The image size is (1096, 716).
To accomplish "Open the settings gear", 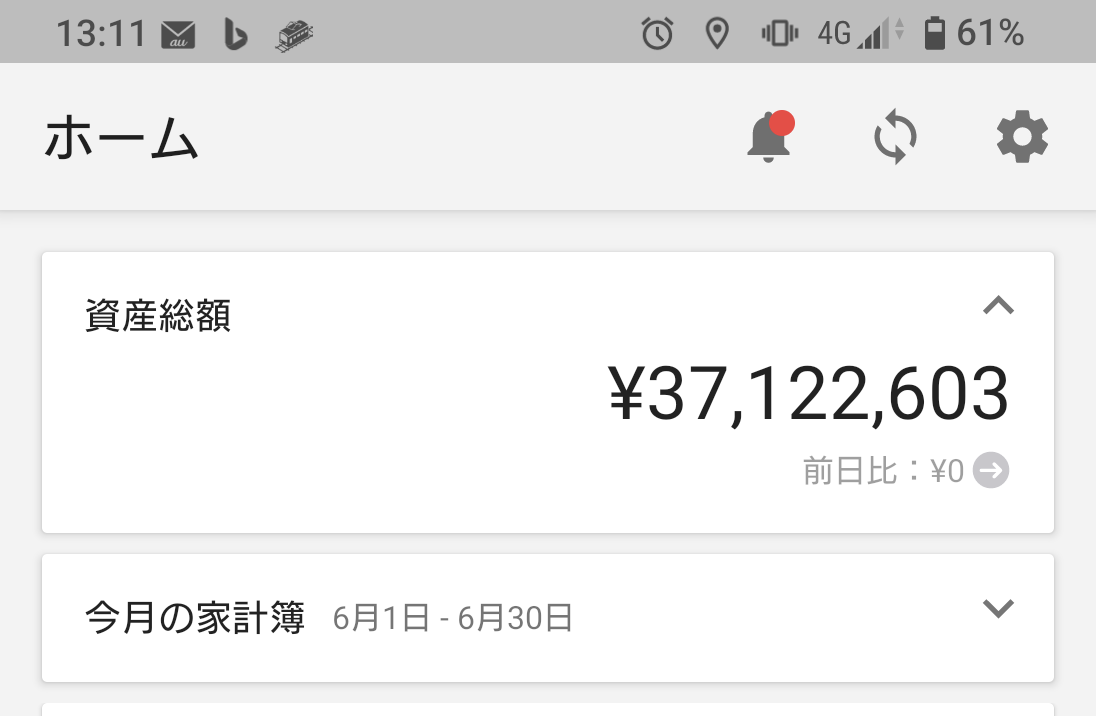I will [x=1022, y=138].
